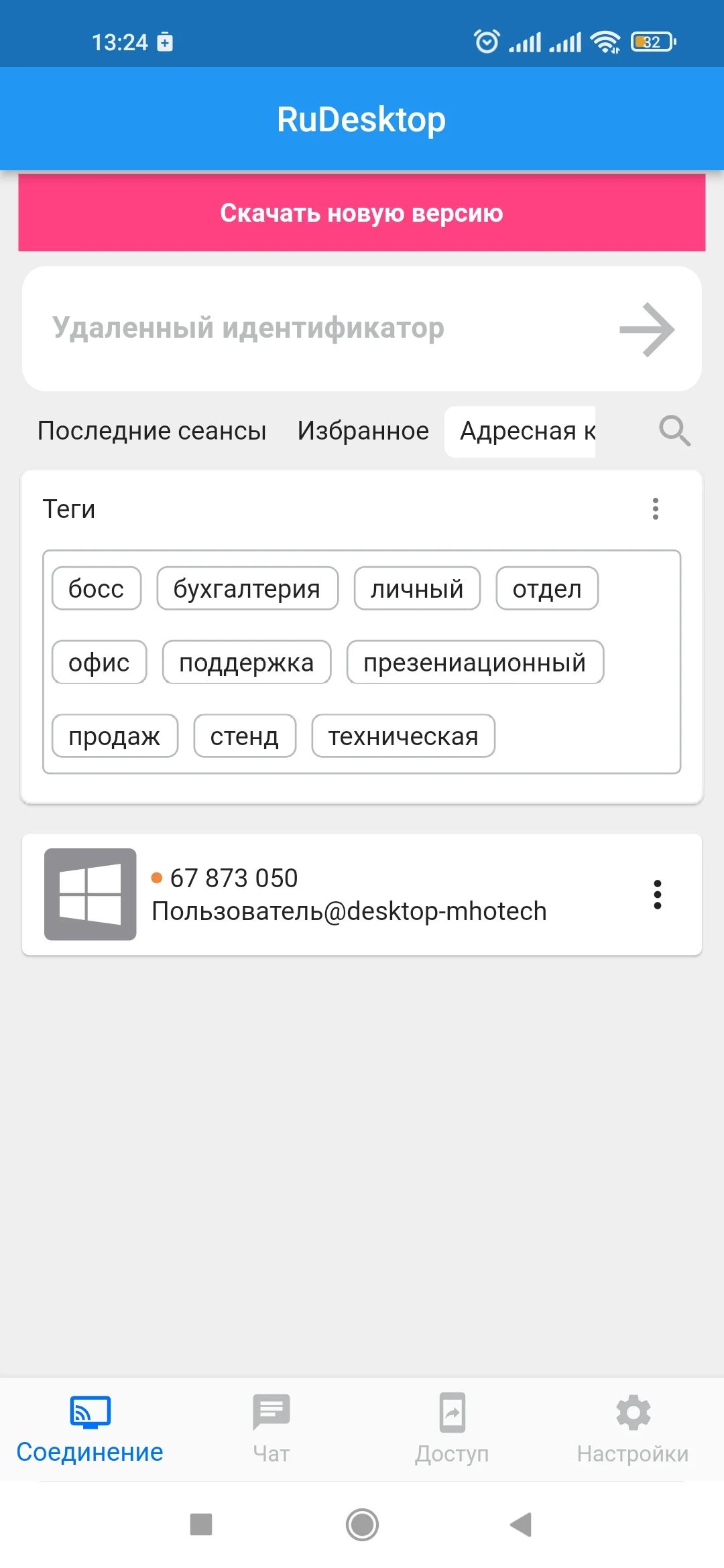Image resolution: width=724 pixels, height=1568 pixels.
Task: Tap the system back button
Action: point(521,1524)
